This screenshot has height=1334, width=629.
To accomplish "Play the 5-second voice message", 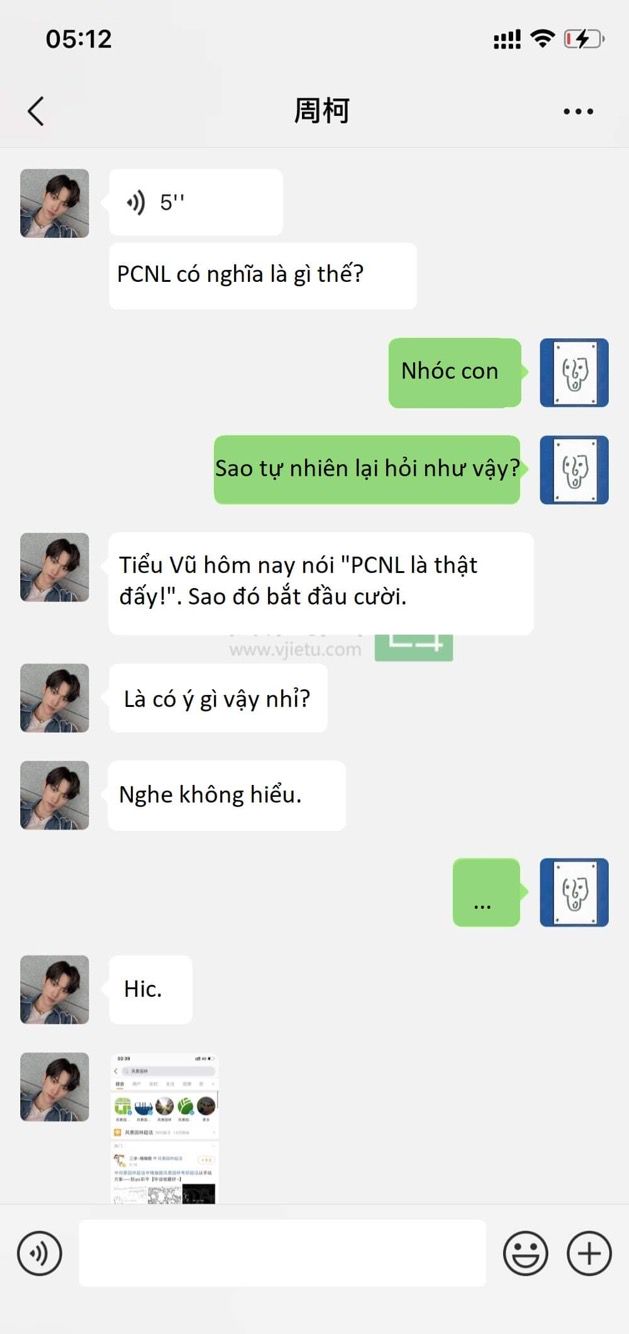I will click(x=196, y=202).
